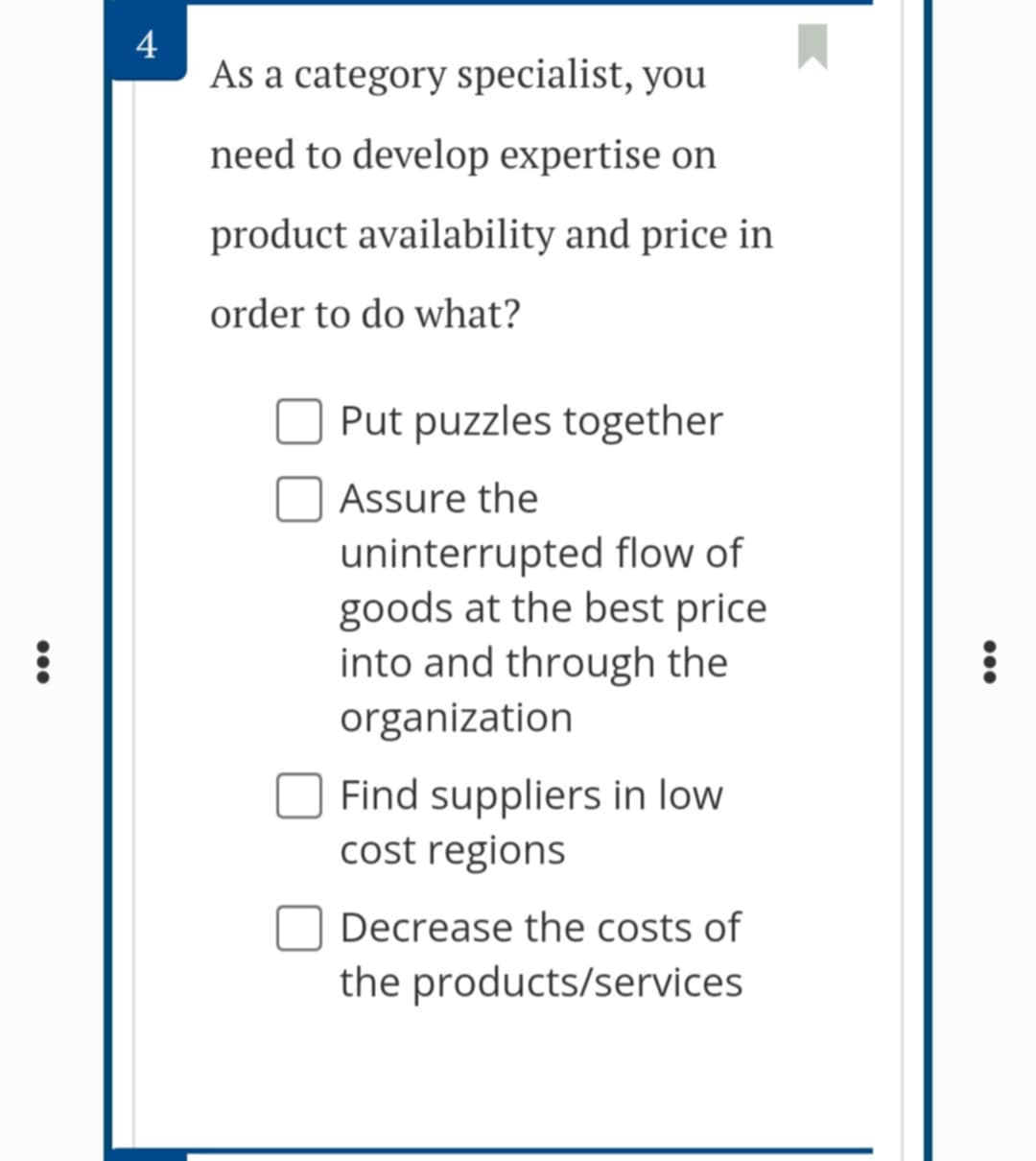Screen dimensions: 1036x1161
Task: Check 'Find suppliers in low cost regions' option
Action: click(299, 794)
